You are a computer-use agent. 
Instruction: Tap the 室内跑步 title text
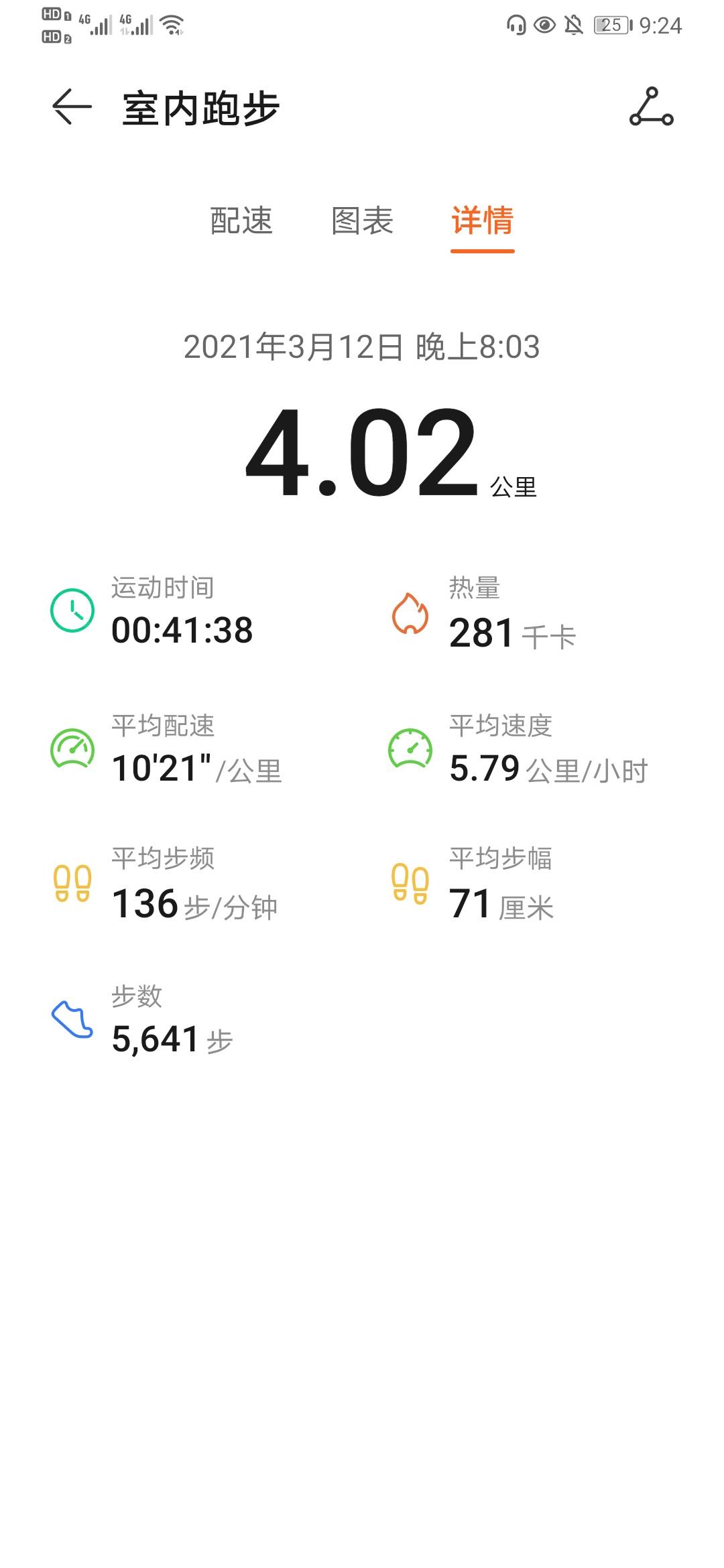click(200, 109)
